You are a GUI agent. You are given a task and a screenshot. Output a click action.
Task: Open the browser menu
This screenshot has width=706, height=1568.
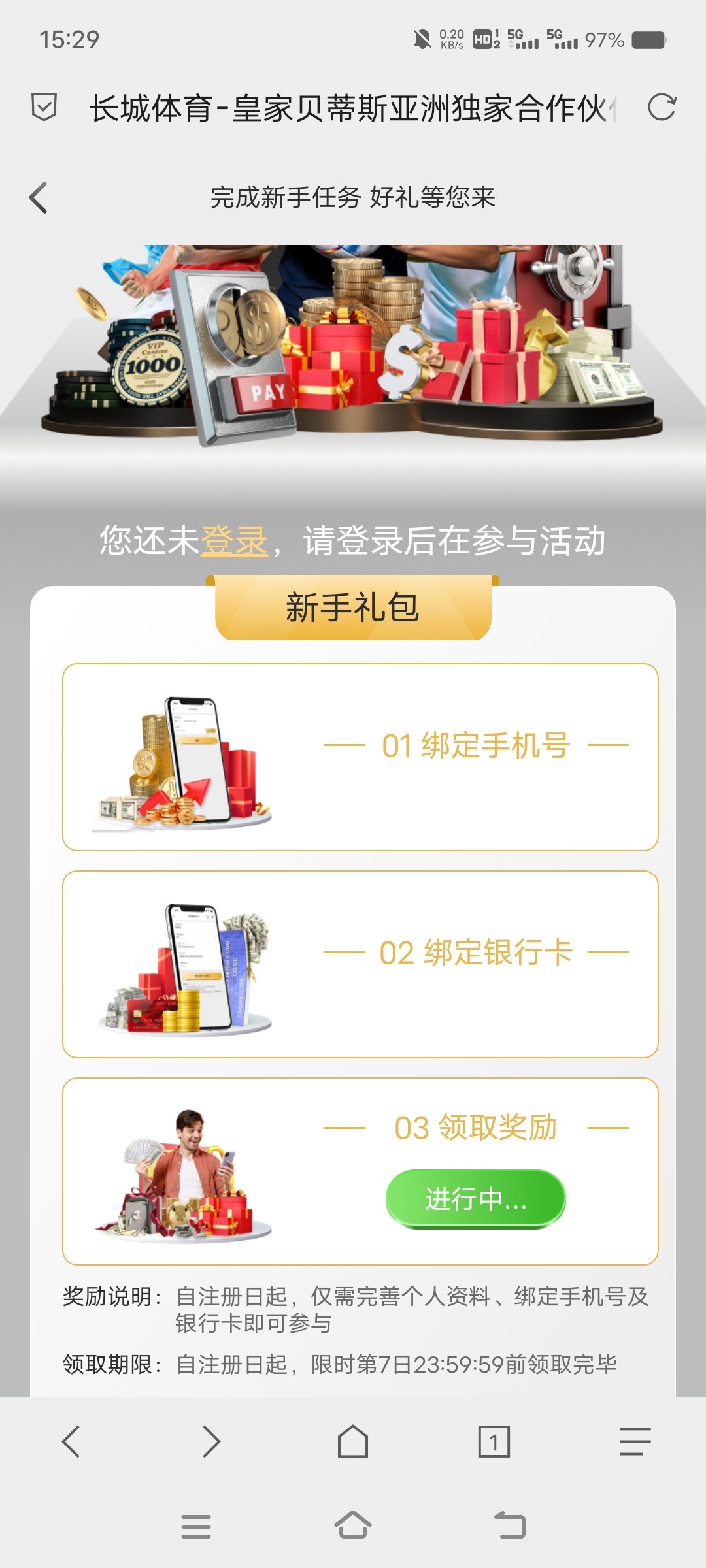coord(635,1441)
